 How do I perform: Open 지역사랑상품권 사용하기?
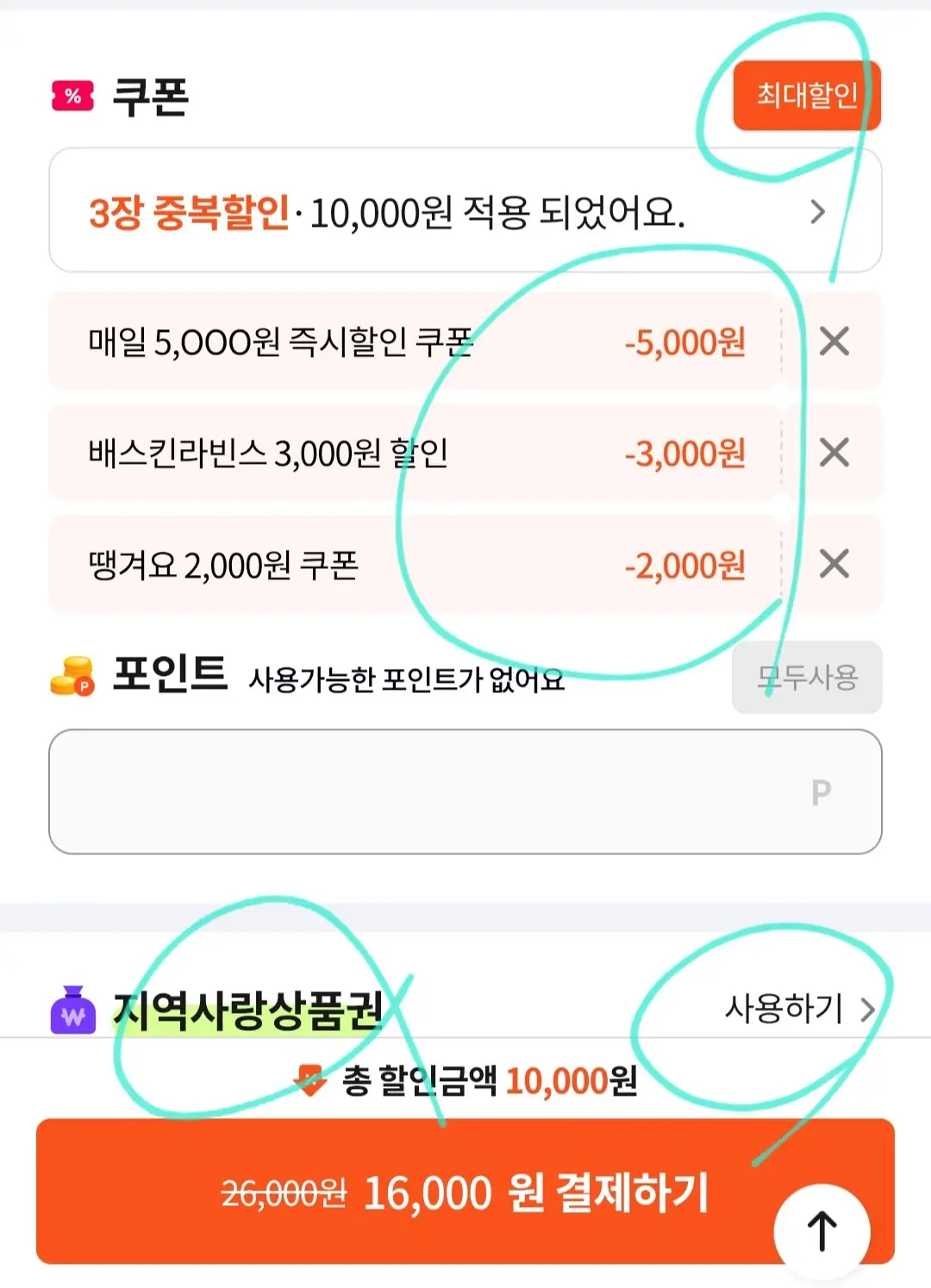tap(797, 1009)
